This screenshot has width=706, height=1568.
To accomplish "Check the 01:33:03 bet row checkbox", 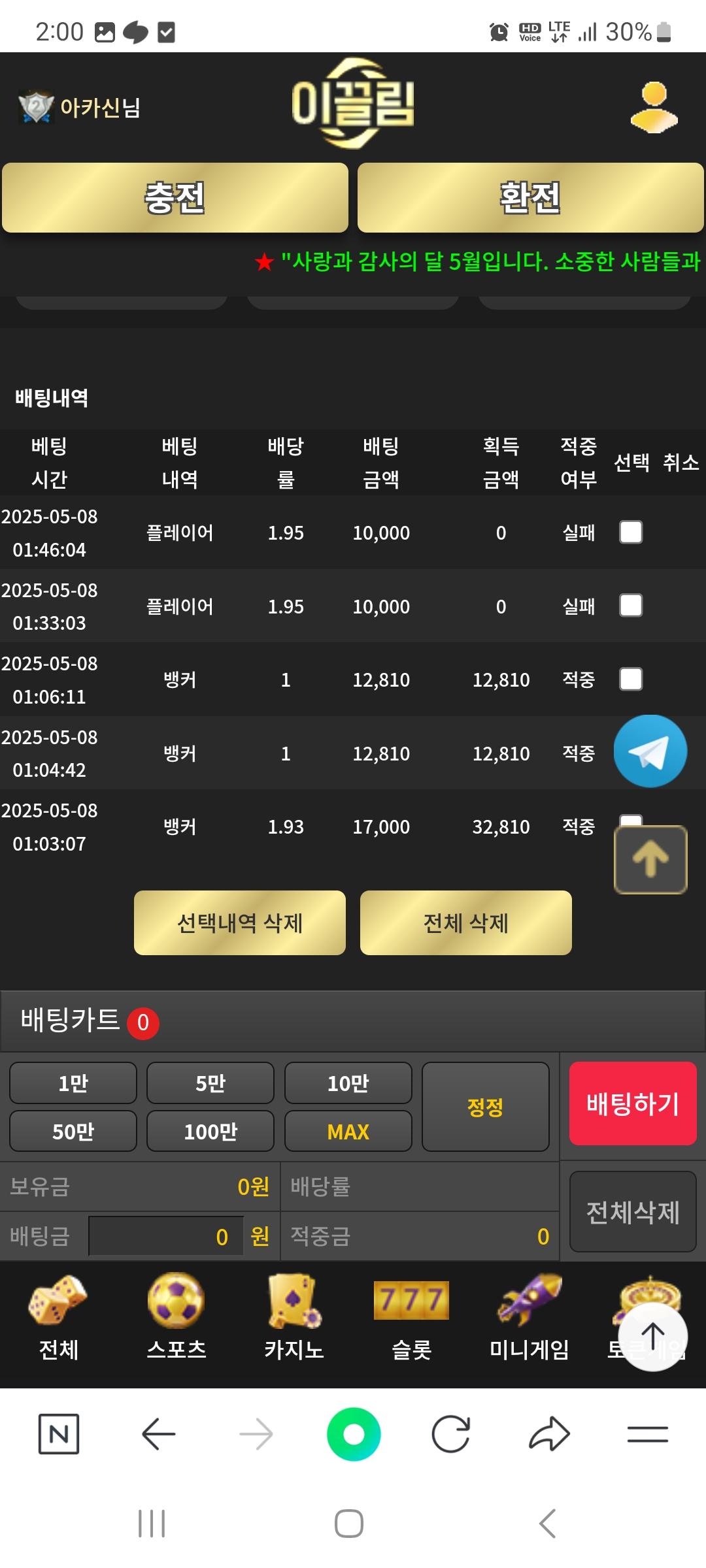I will click(631, 606).
